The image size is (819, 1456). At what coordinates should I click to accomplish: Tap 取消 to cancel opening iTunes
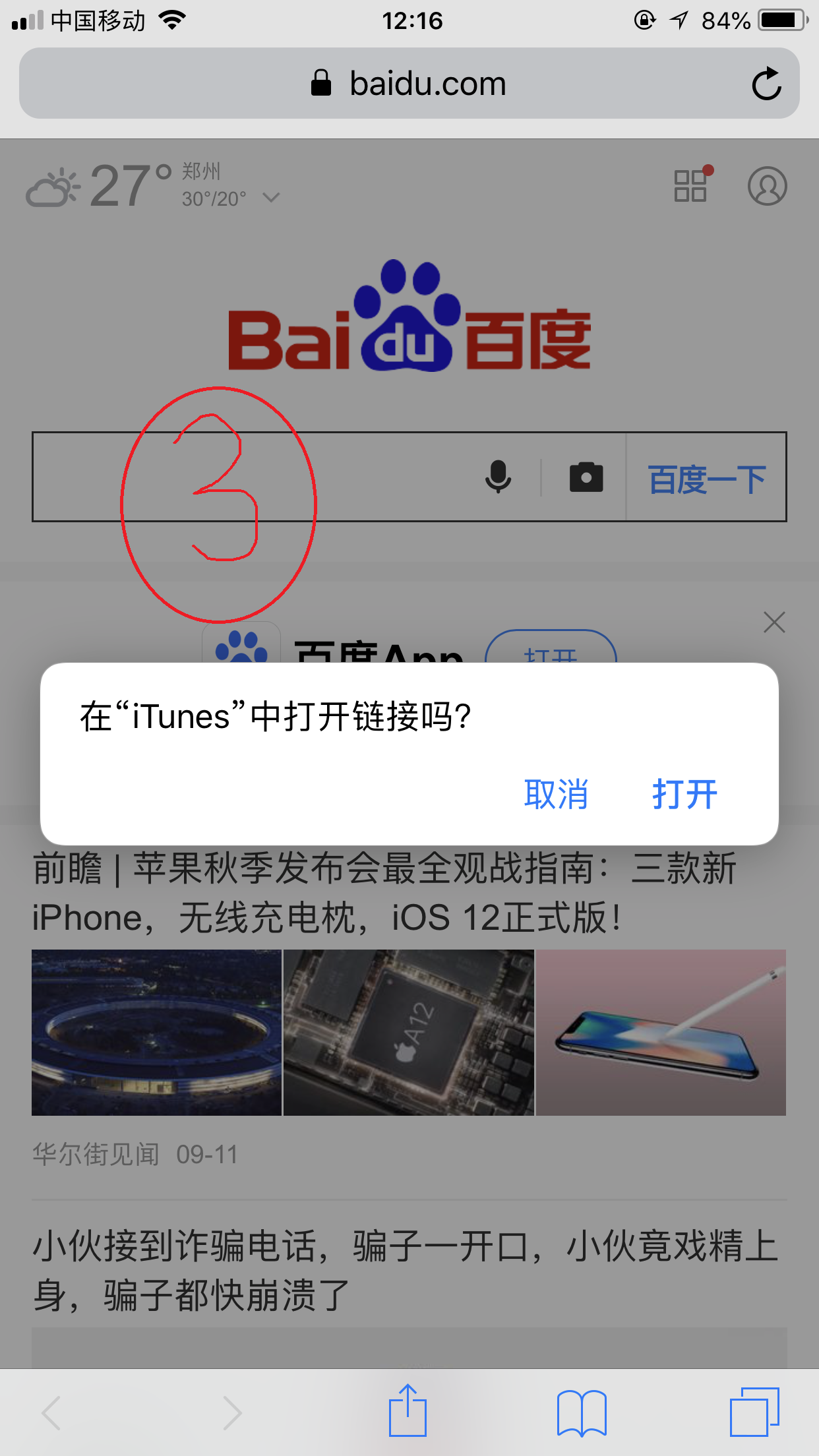click(x=556, y=793)
